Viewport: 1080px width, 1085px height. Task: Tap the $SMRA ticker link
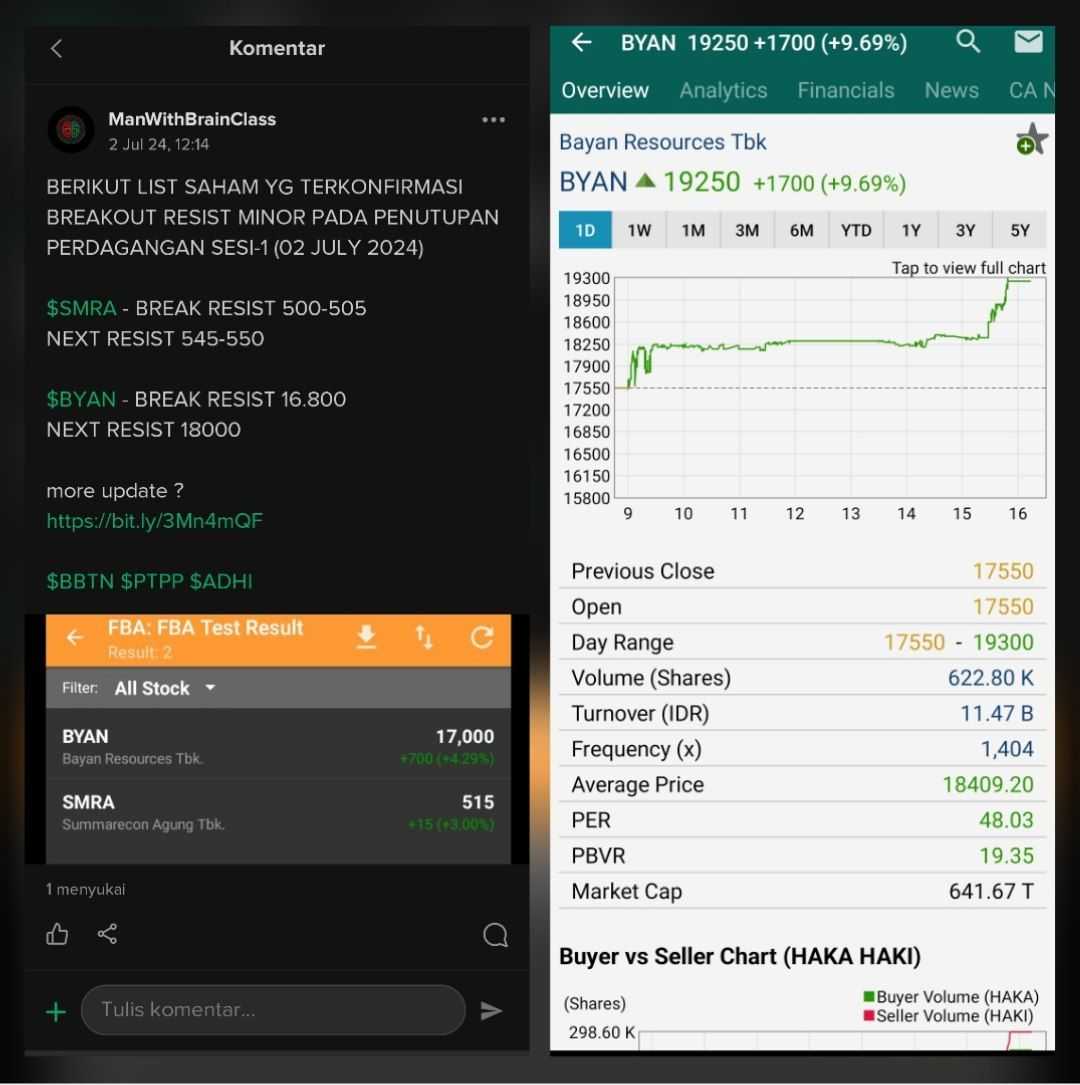tap(82, 308)
